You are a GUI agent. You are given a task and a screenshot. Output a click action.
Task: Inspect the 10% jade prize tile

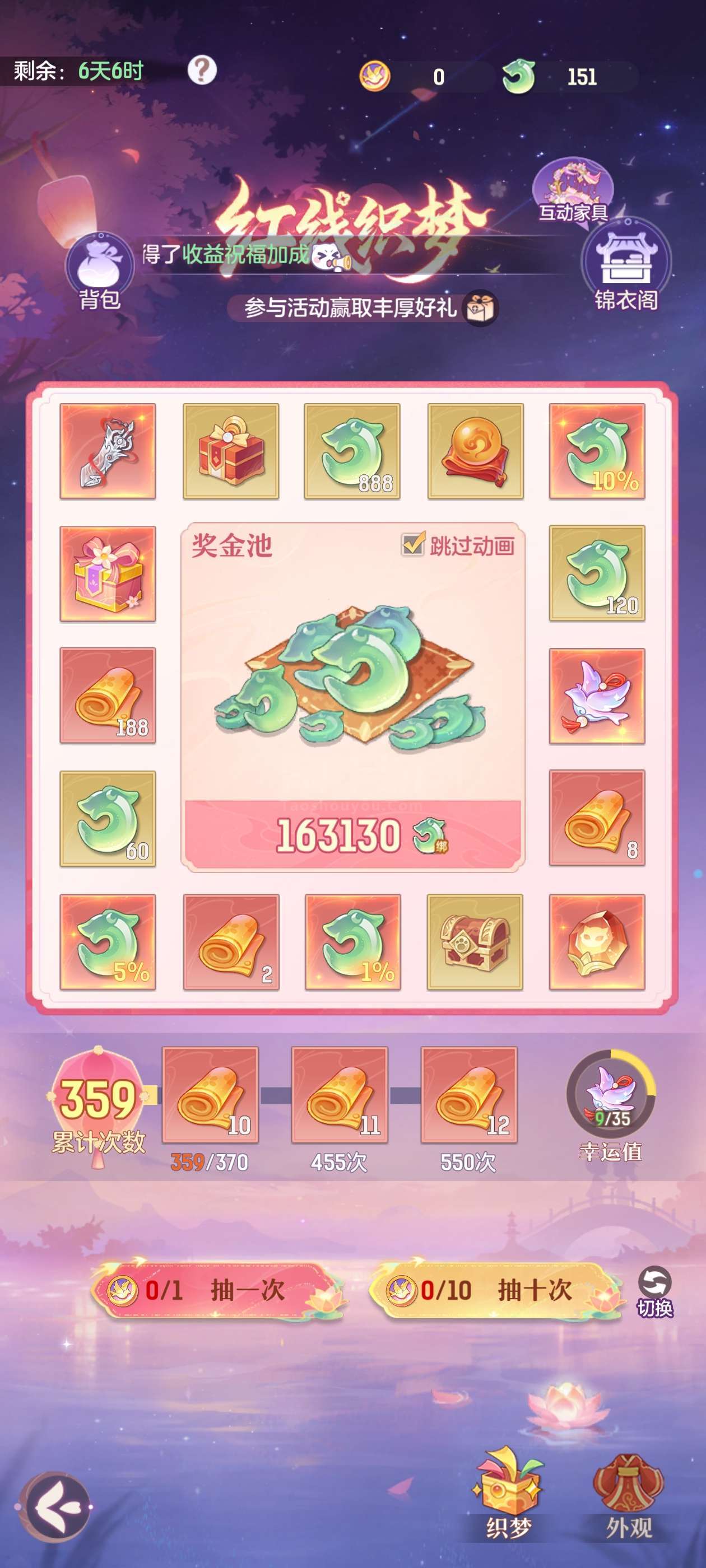pyautogui.click(x=597, y=451)
